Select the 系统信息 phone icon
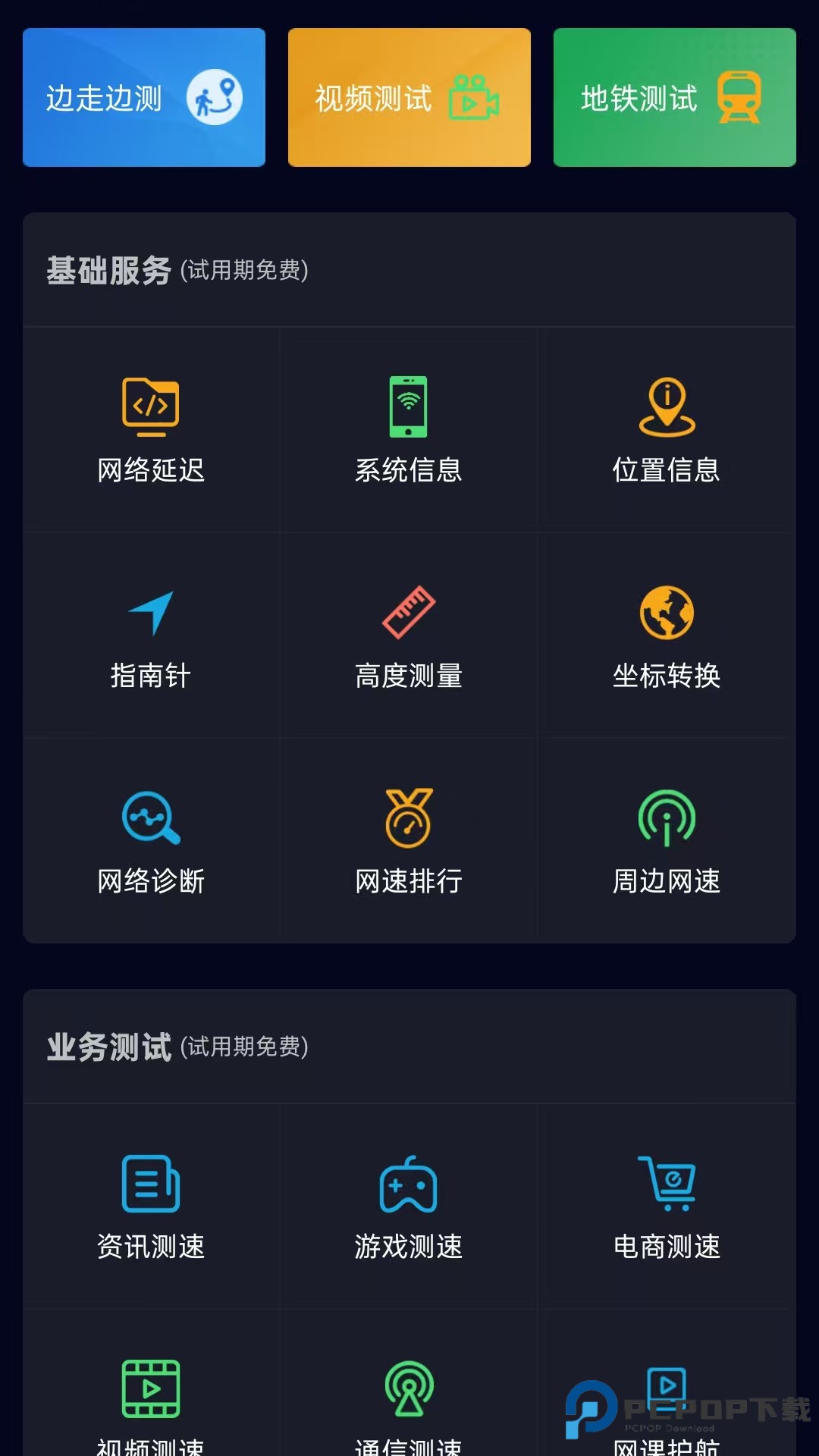819x1456 pixels. click(409, 428)
